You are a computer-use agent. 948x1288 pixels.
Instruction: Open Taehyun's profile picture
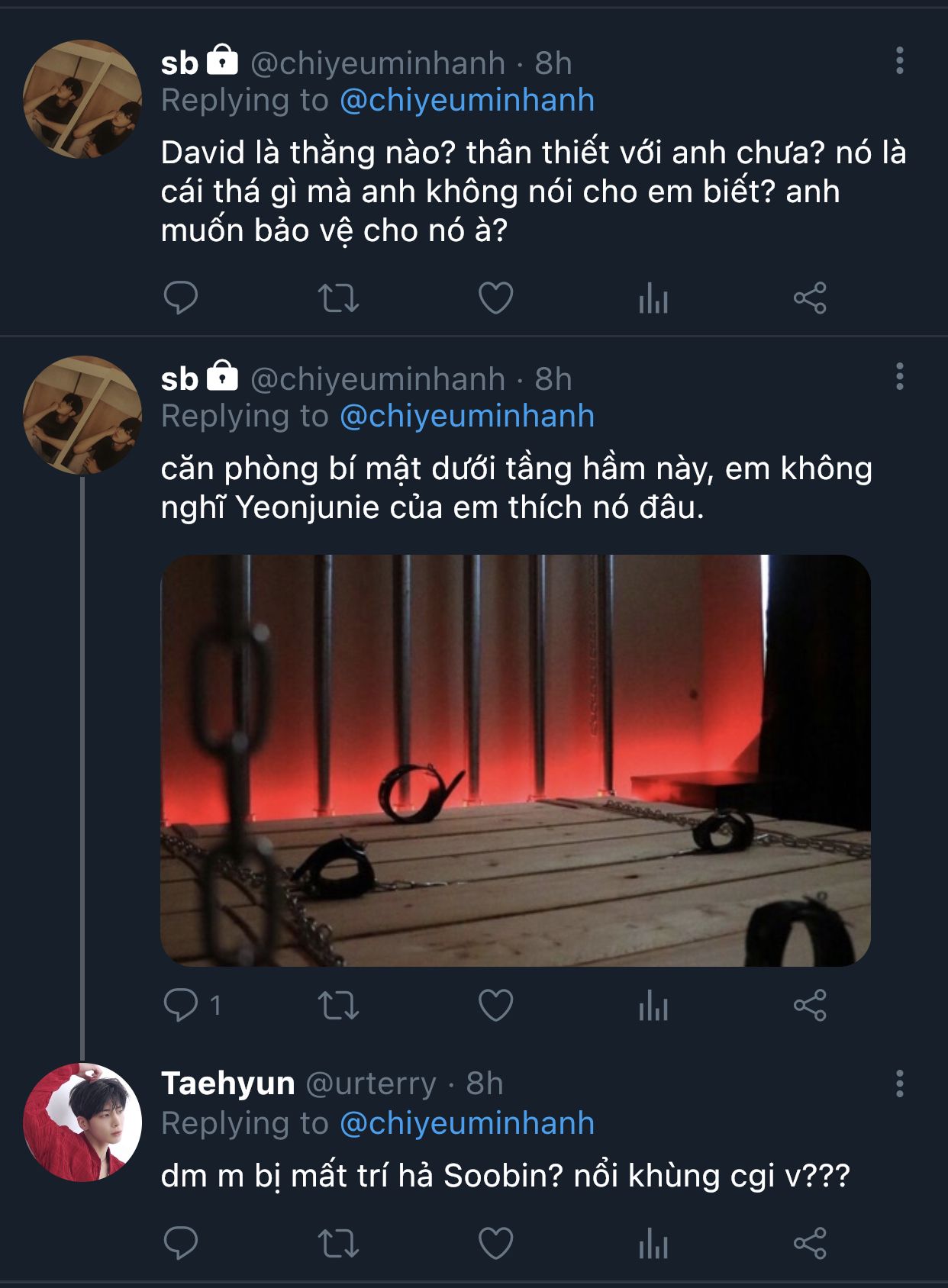(82, 1122)
